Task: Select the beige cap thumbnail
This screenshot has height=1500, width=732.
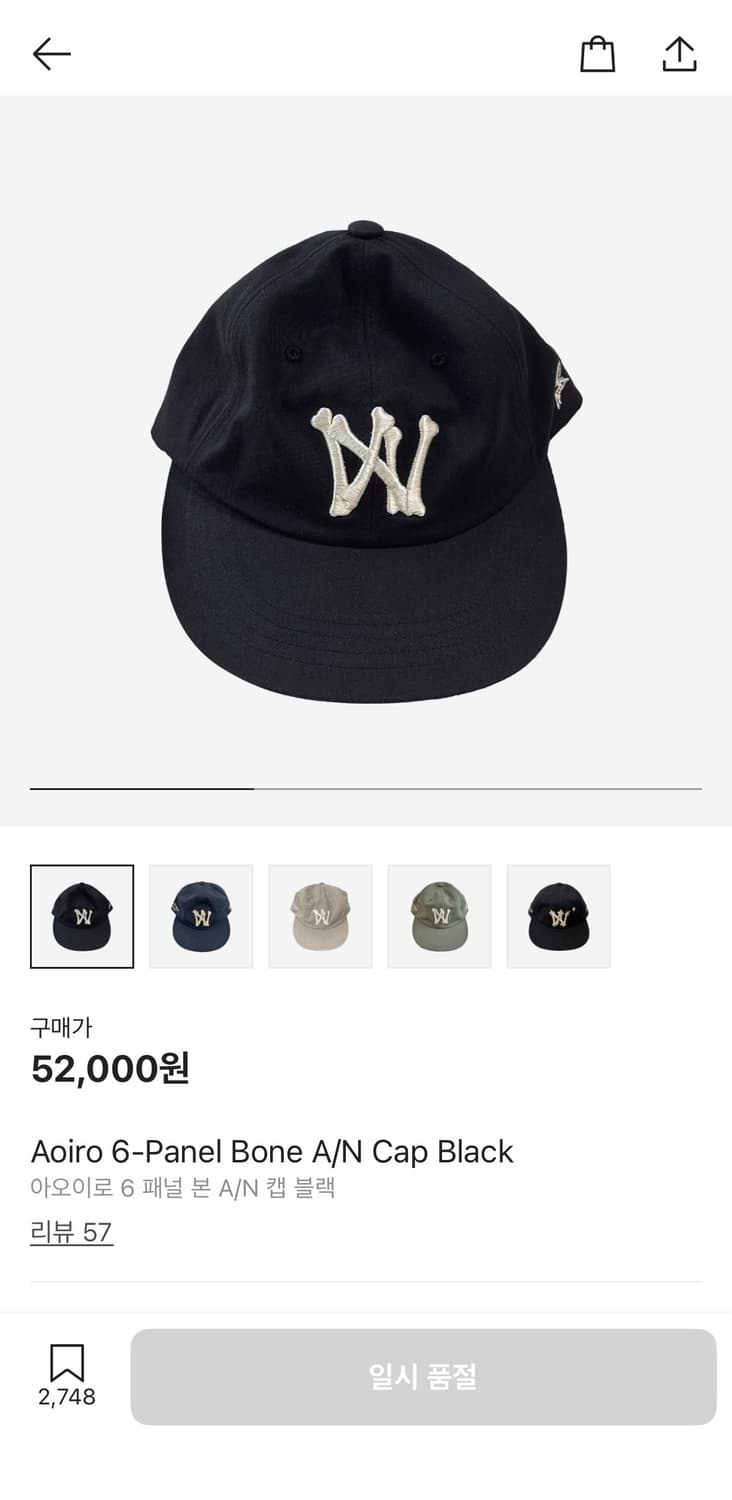Action: pos(320,916)
